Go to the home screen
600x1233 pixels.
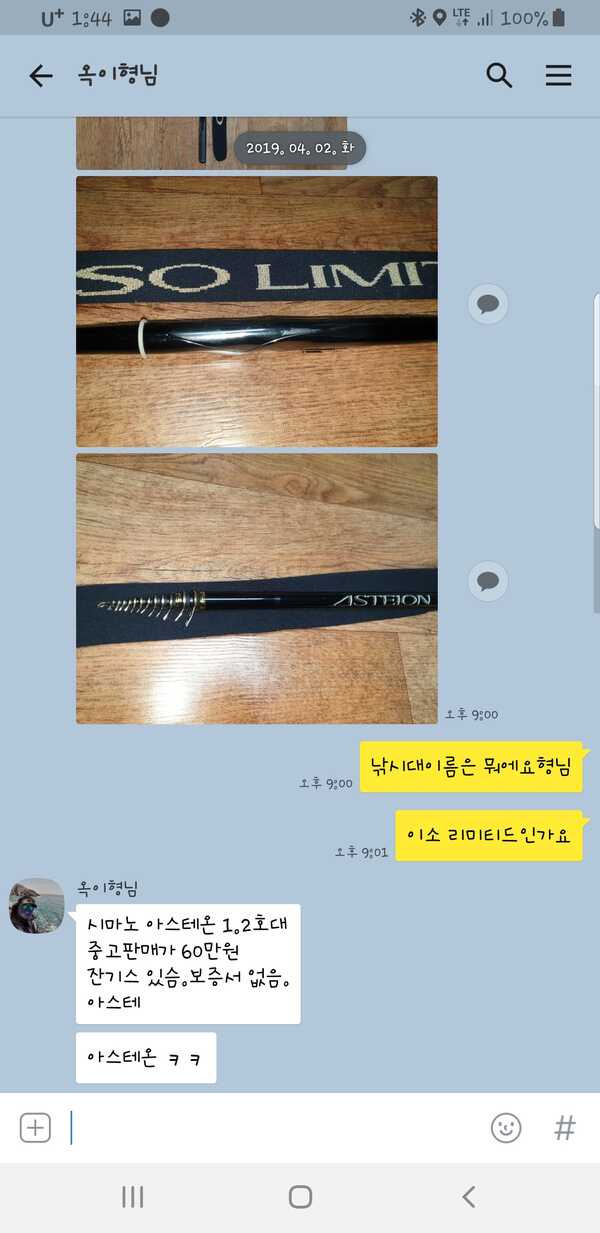(300, 1197)
